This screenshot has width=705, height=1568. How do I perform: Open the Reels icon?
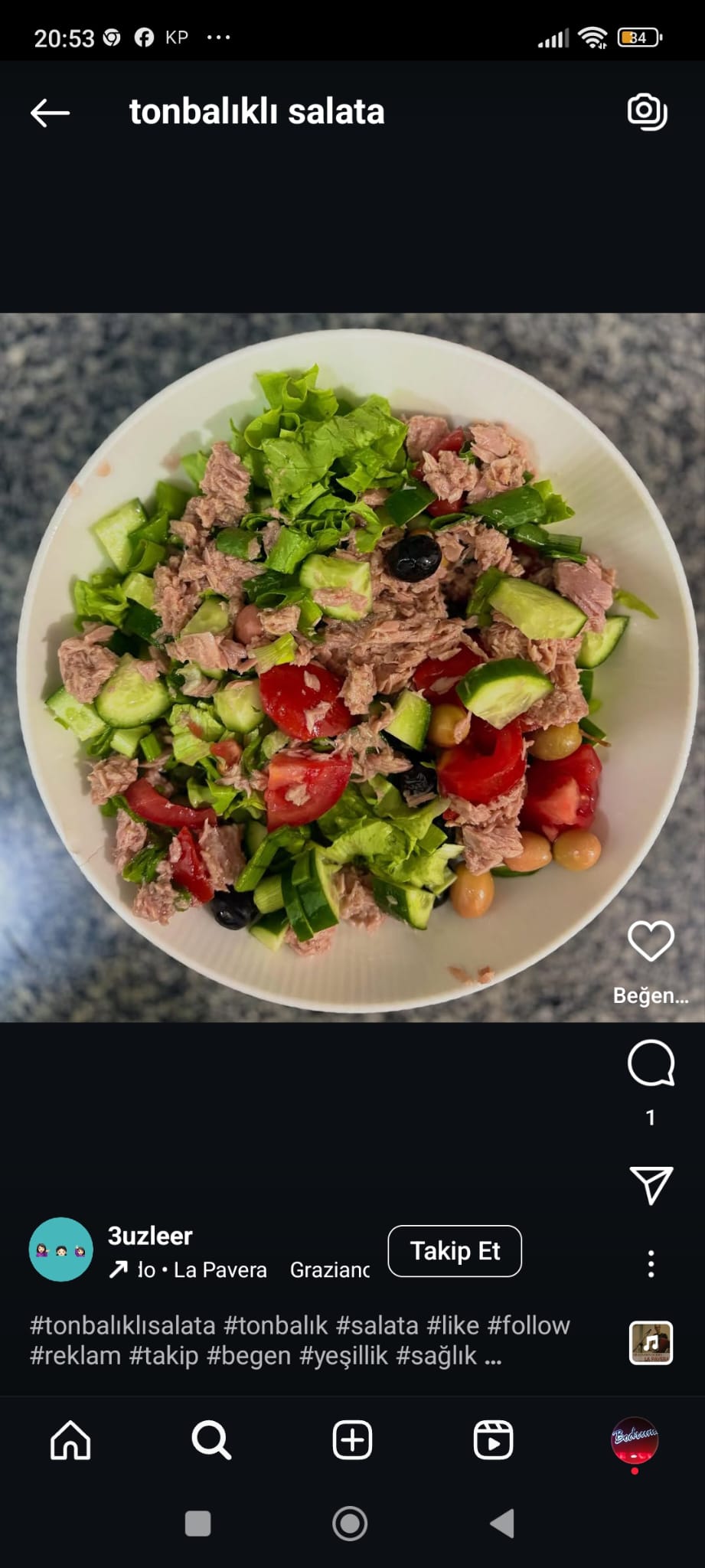(x=493, y=1440)
